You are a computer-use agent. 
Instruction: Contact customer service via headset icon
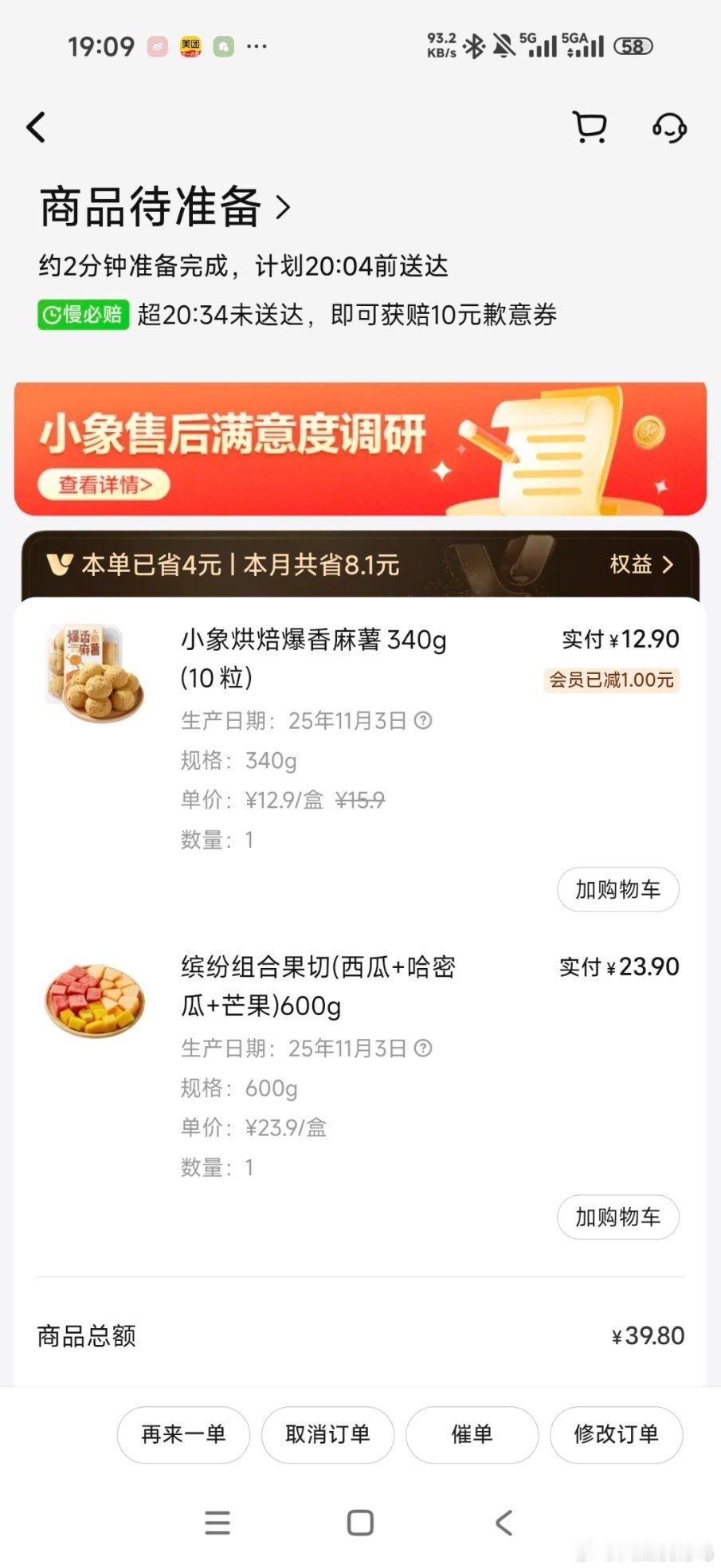[669, 127]
